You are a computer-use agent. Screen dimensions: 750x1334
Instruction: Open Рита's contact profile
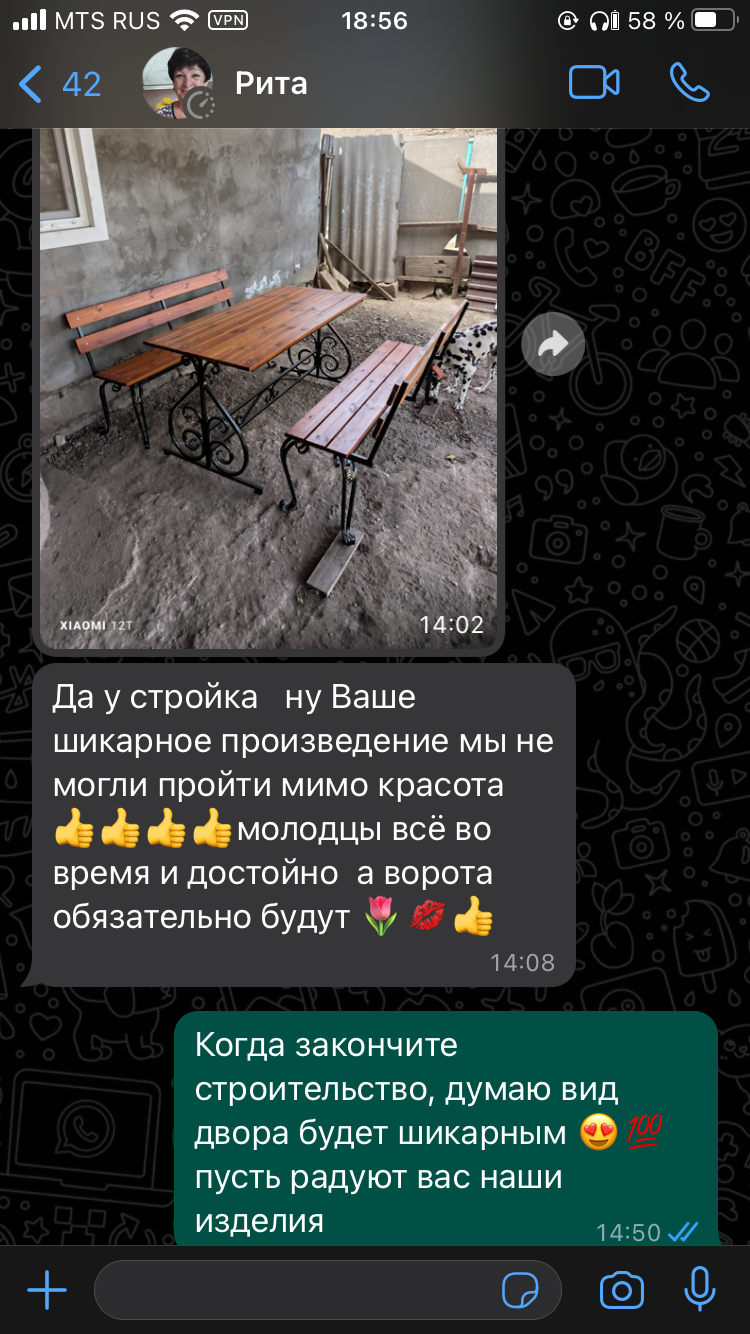tap(270, 84)
